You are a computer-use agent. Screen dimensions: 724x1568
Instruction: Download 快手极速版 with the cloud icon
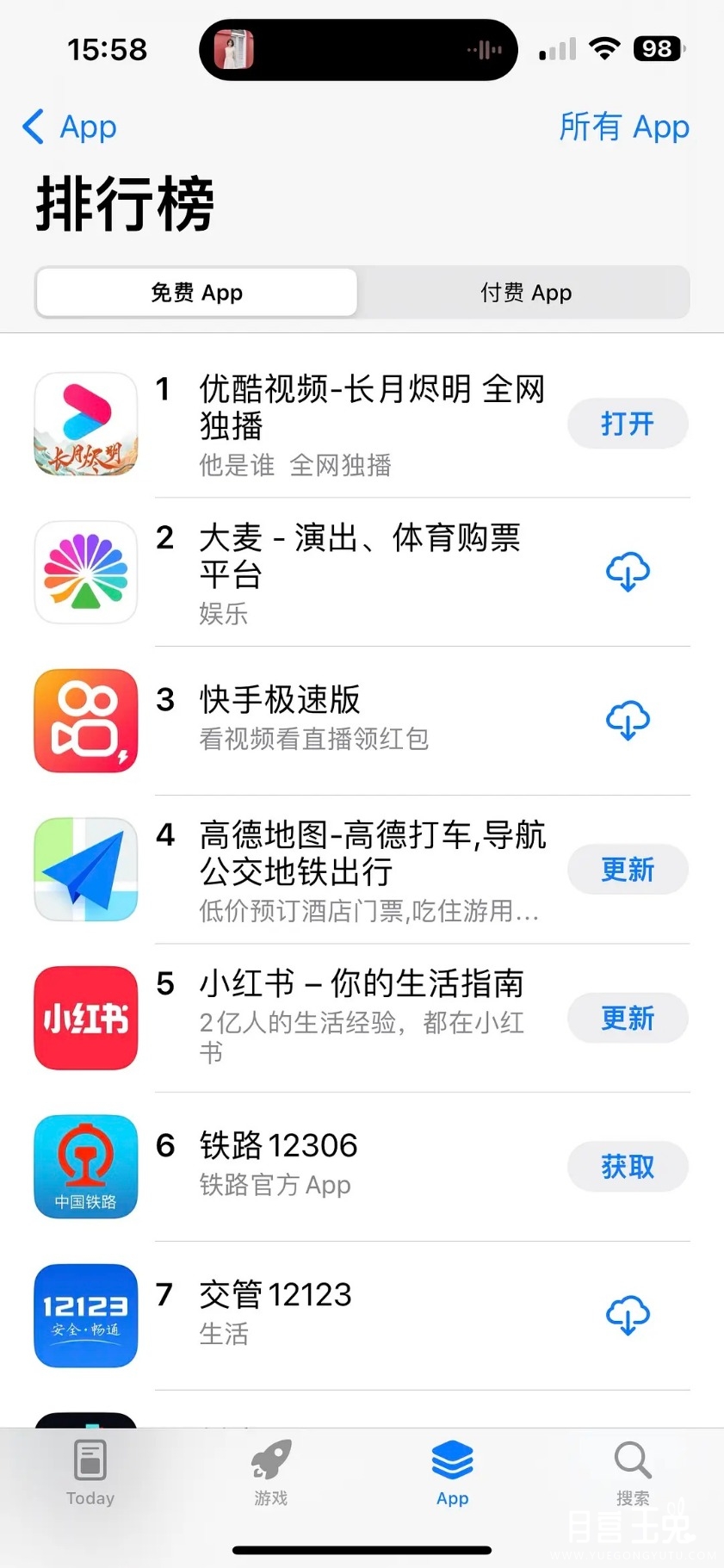(628, 720)
